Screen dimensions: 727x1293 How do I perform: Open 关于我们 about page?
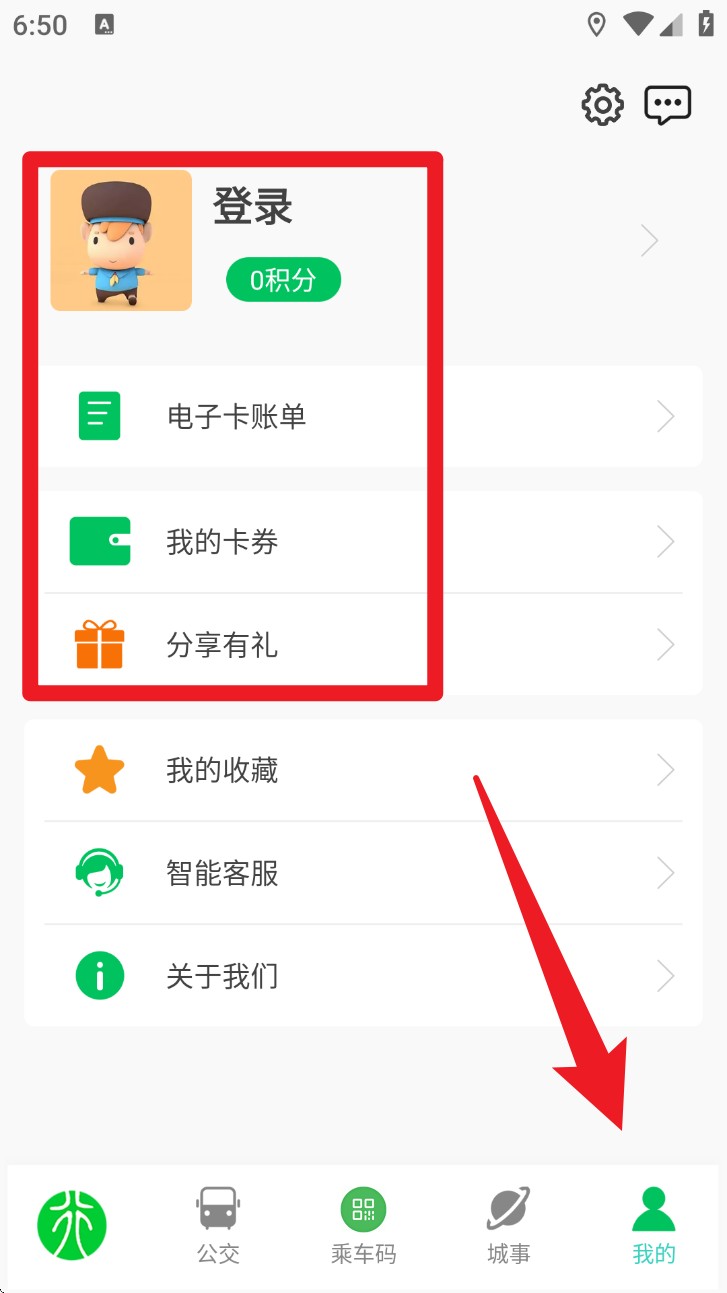(363, 976)
